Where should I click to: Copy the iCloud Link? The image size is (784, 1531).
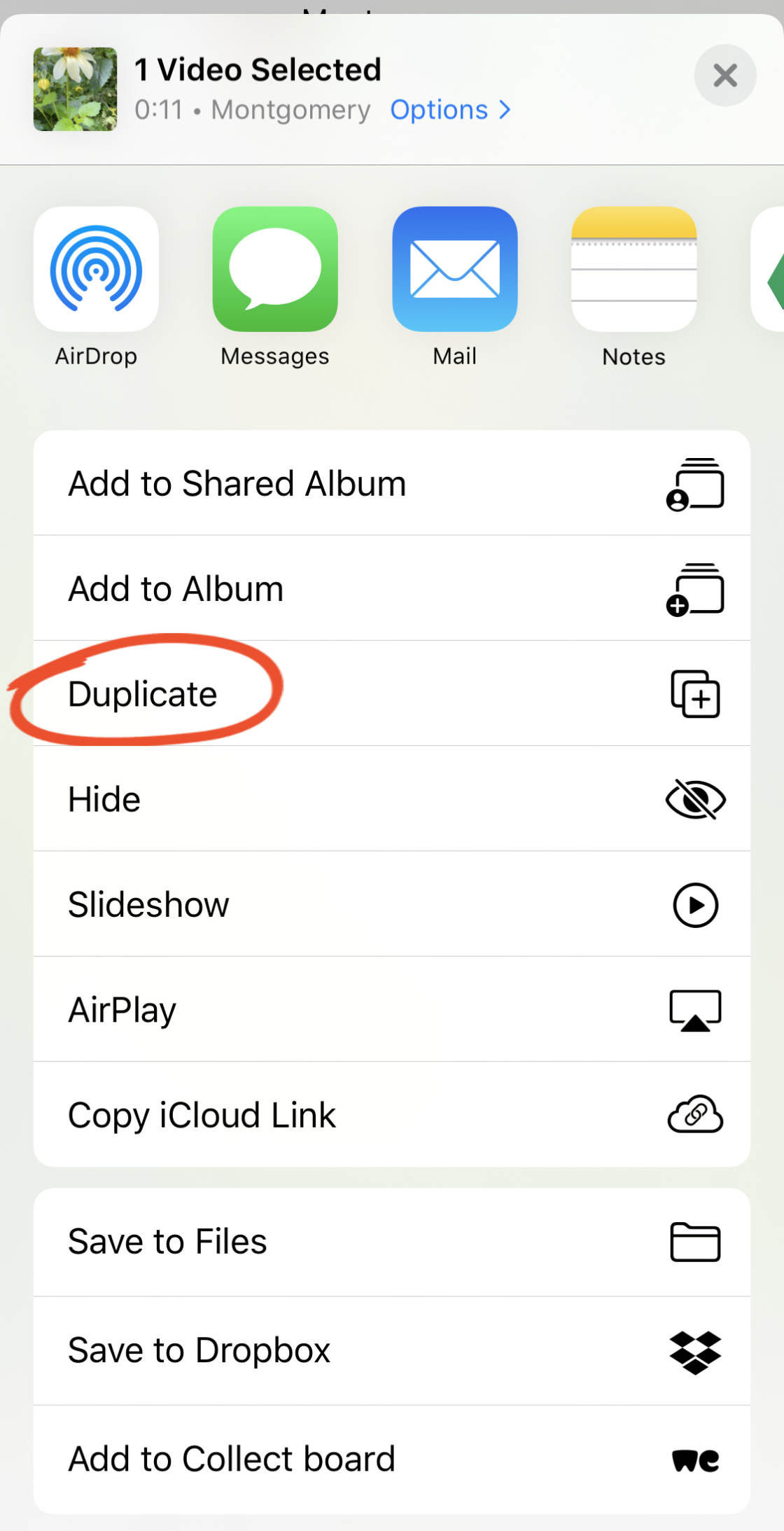[x=392, y=1114]
